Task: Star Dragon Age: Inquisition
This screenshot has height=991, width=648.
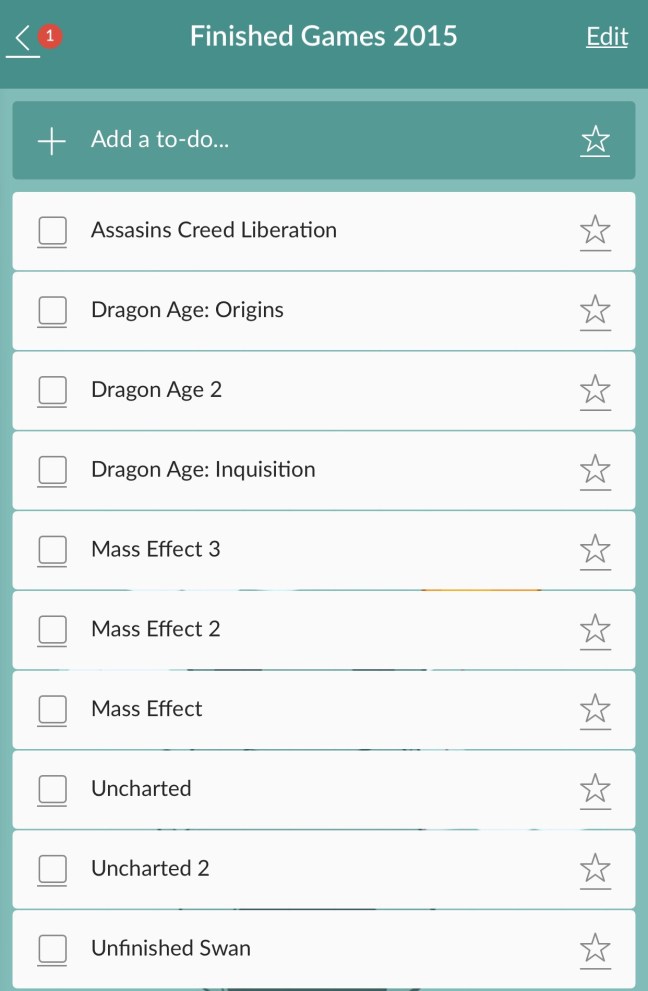Action: point(595,469)
